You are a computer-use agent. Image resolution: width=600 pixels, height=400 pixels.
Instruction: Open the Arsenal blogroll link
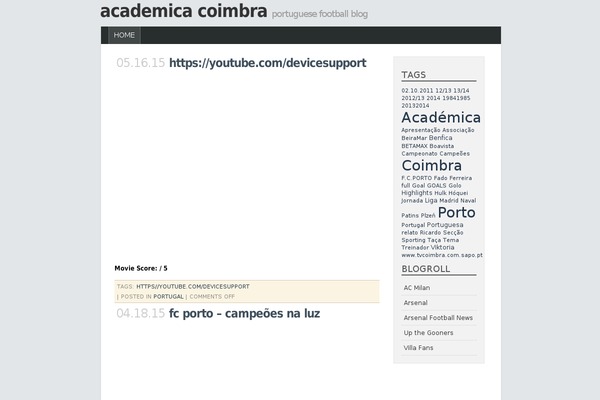coord(415,302)
